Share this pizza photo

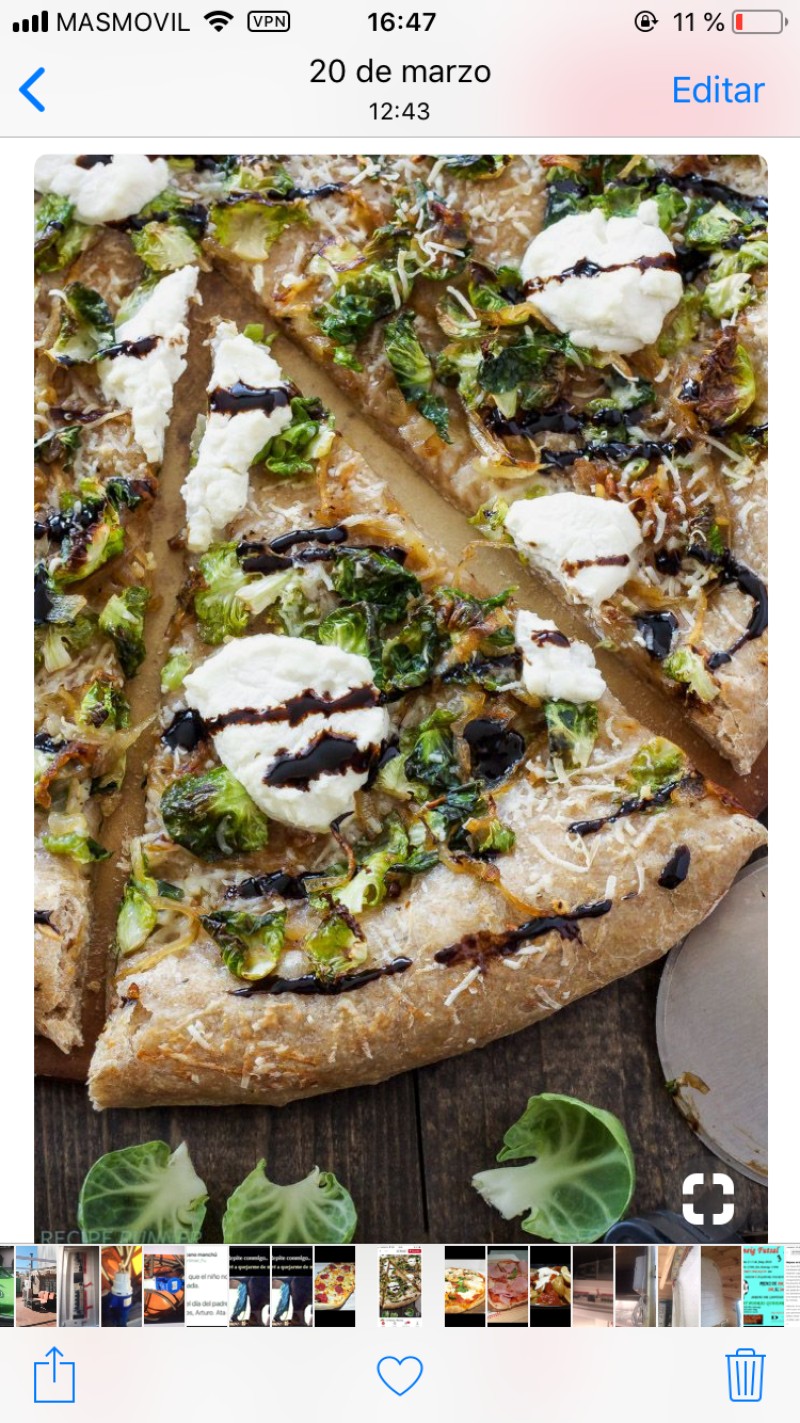(x=55, y=1375)
